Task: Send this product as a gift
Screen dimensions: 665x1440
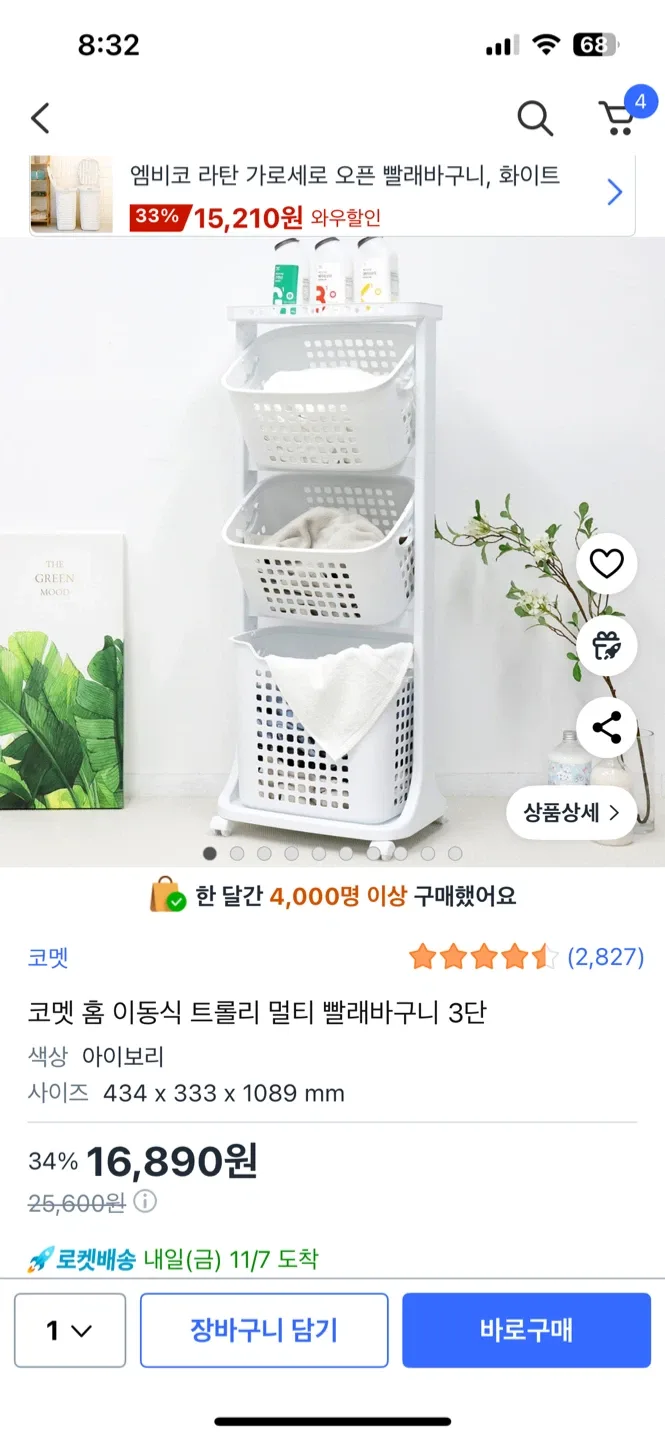Action: click(x=606, y=646)
